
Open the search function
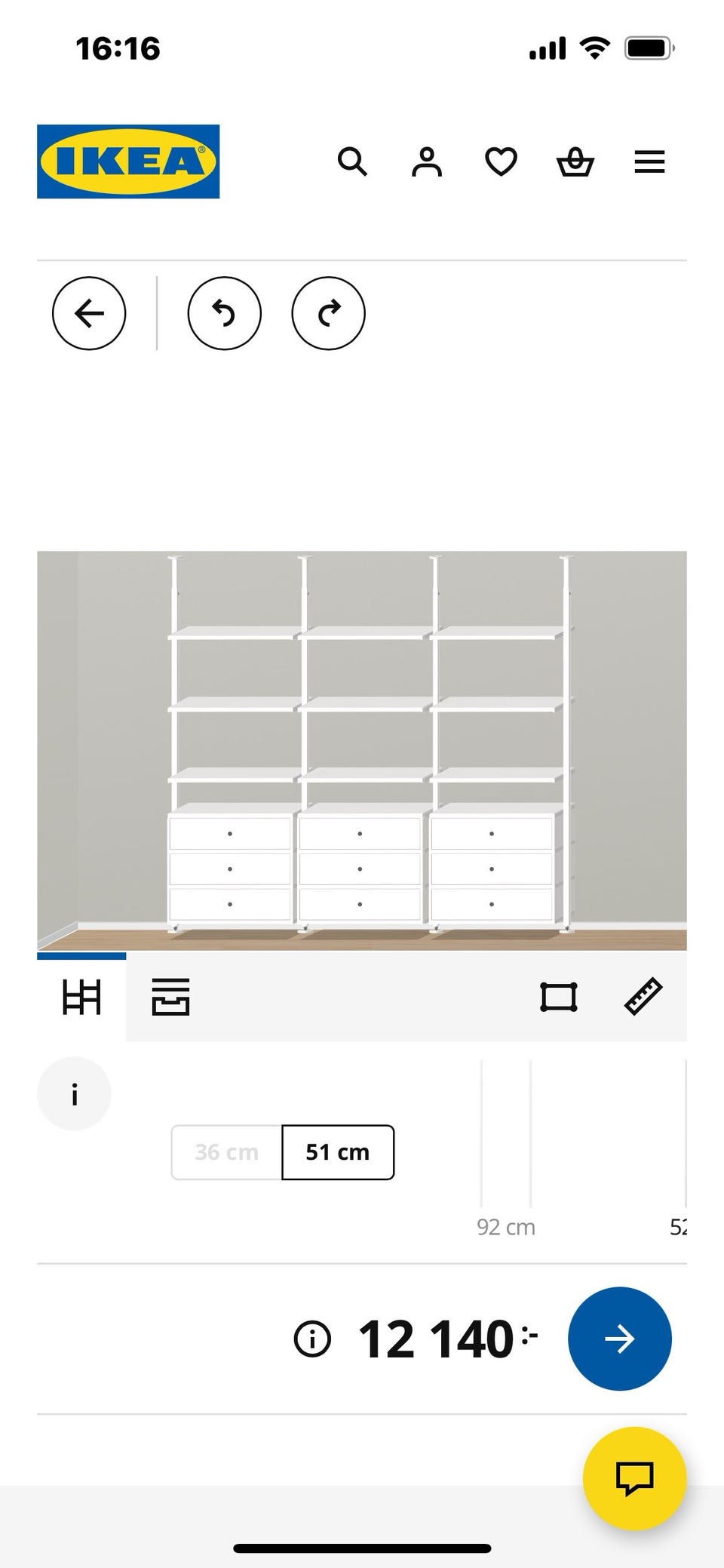tap(352, 161)
